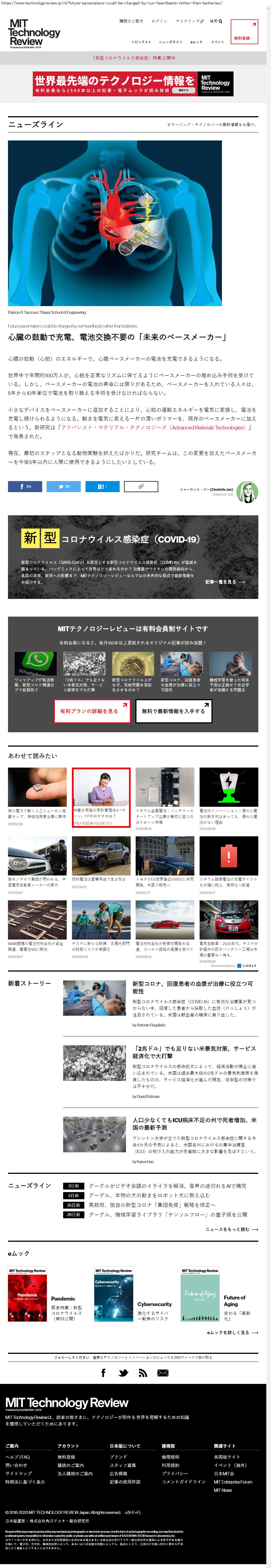Expand the トピックス topics menu

point(140,42)
